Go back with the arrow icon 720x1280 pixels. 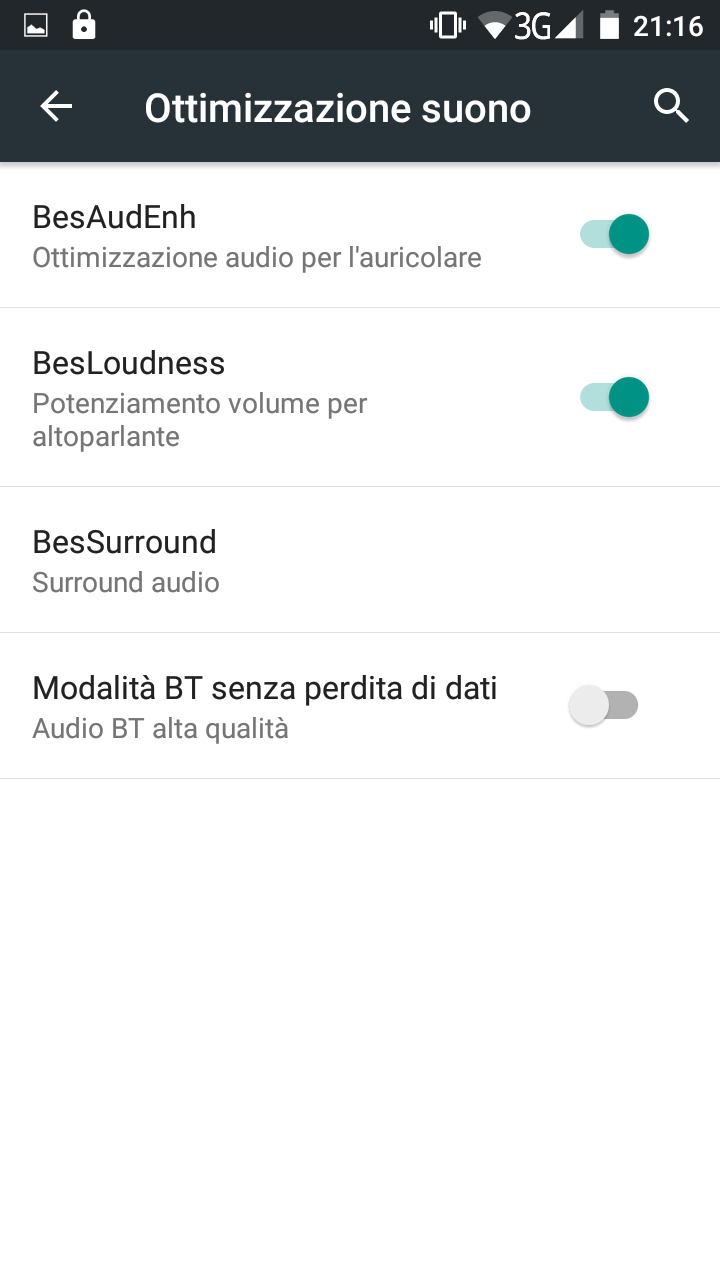(x=56, y=106)
